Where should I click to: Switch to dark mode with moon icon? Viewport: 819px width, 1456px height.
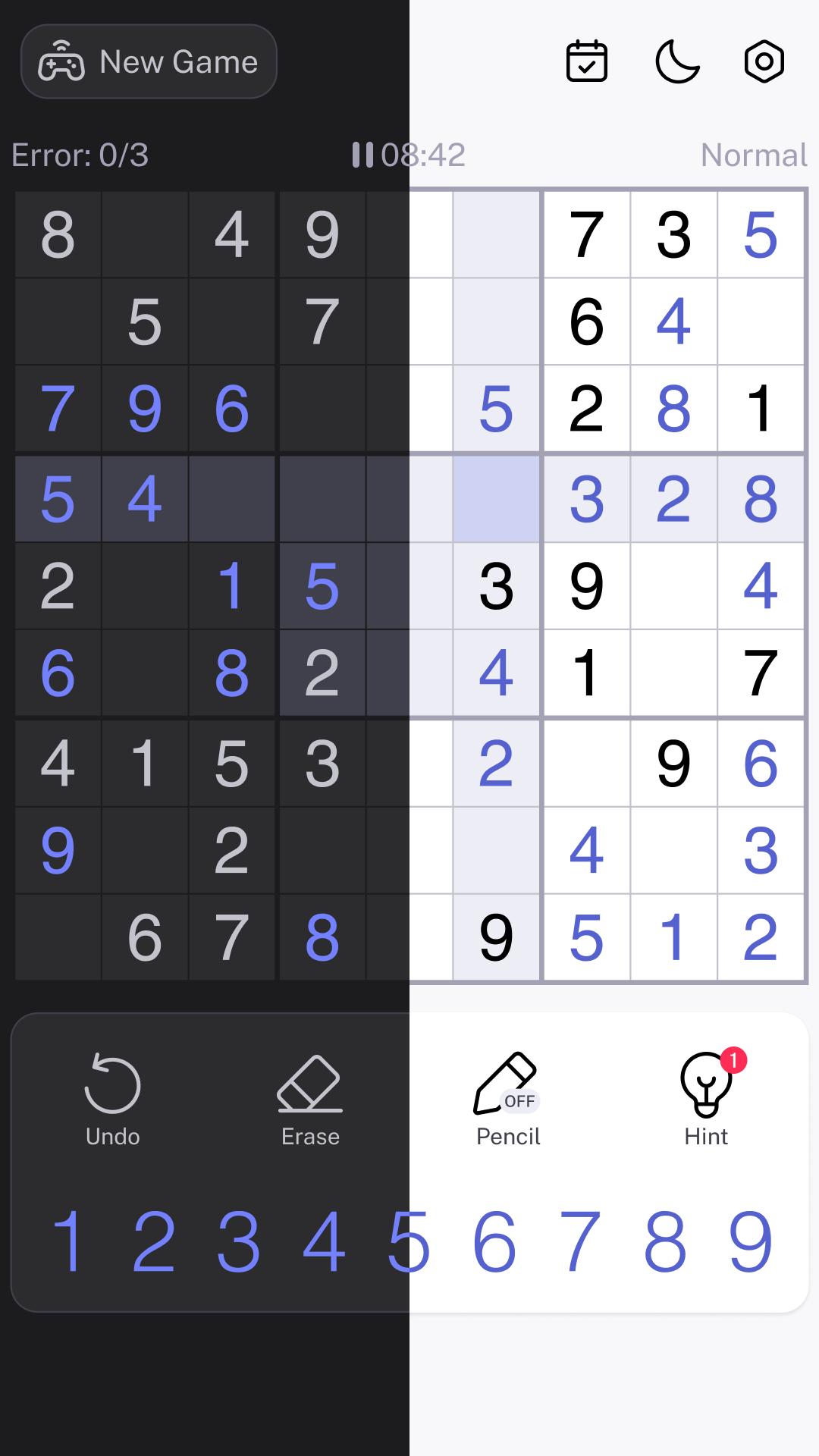coord(677,61)
